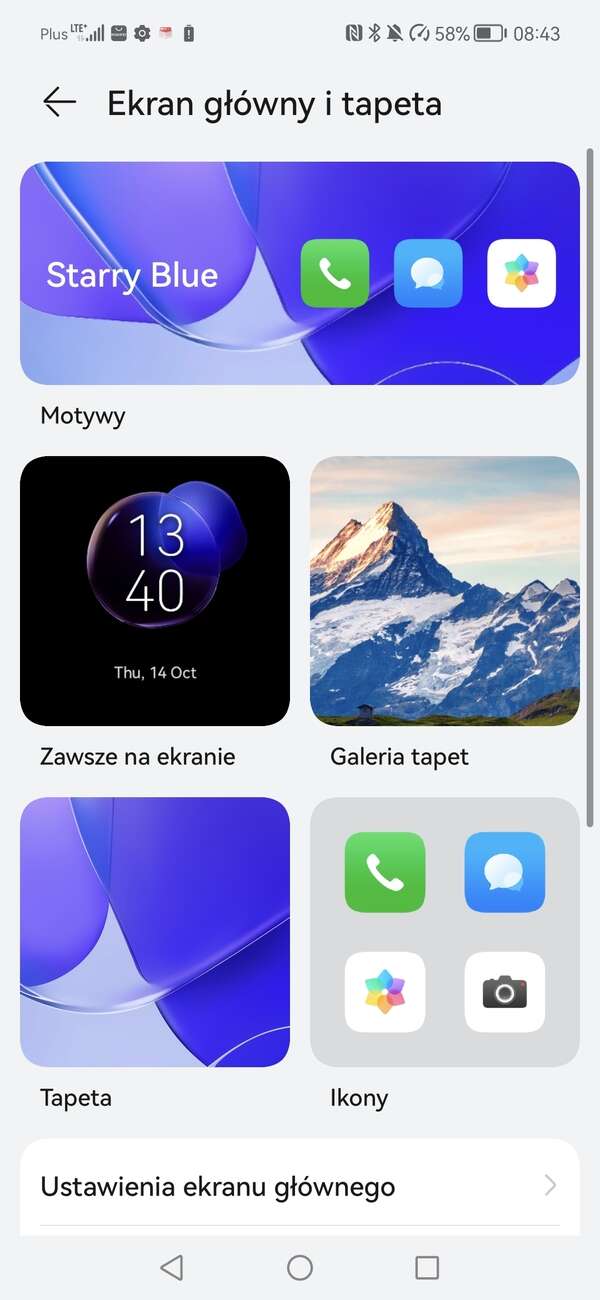
Task: Tap the system home button
Action: pyautogui.click(x=300, y=1268)
